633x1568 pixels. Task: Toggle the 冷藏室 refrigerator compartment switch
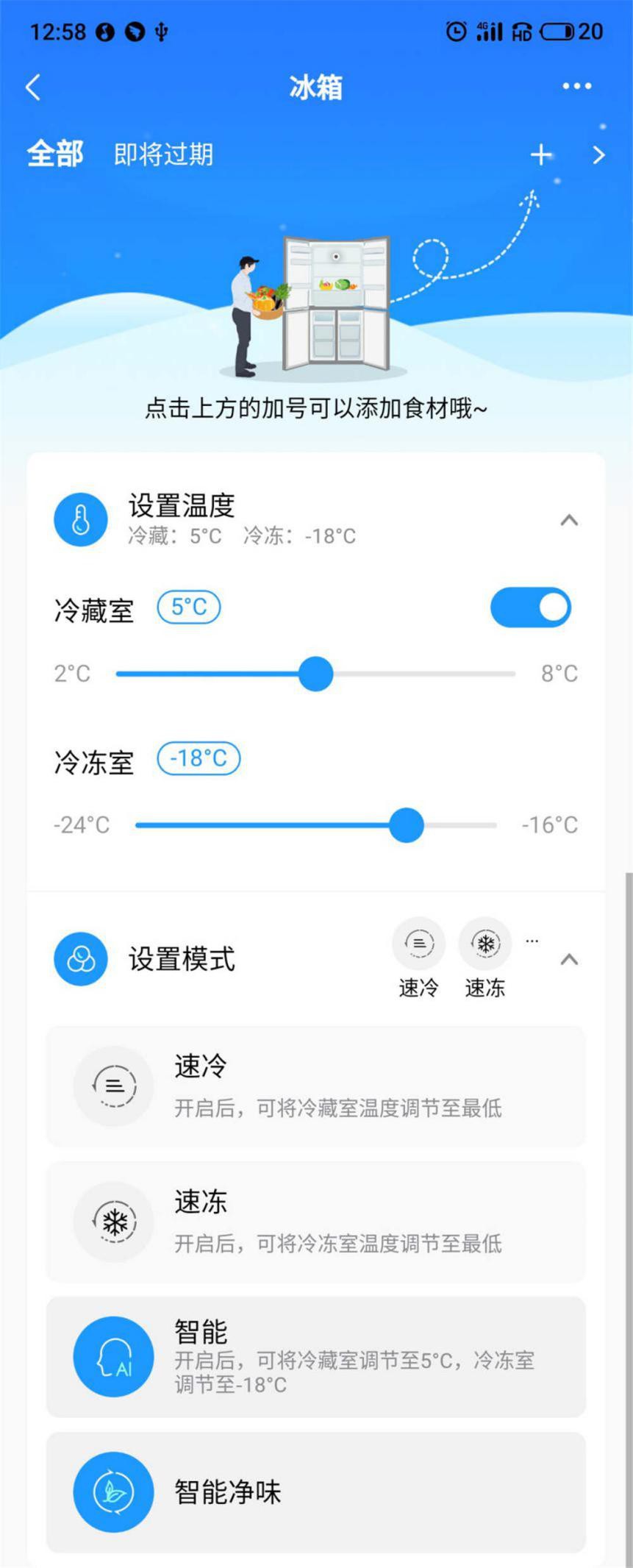[531, 607]
